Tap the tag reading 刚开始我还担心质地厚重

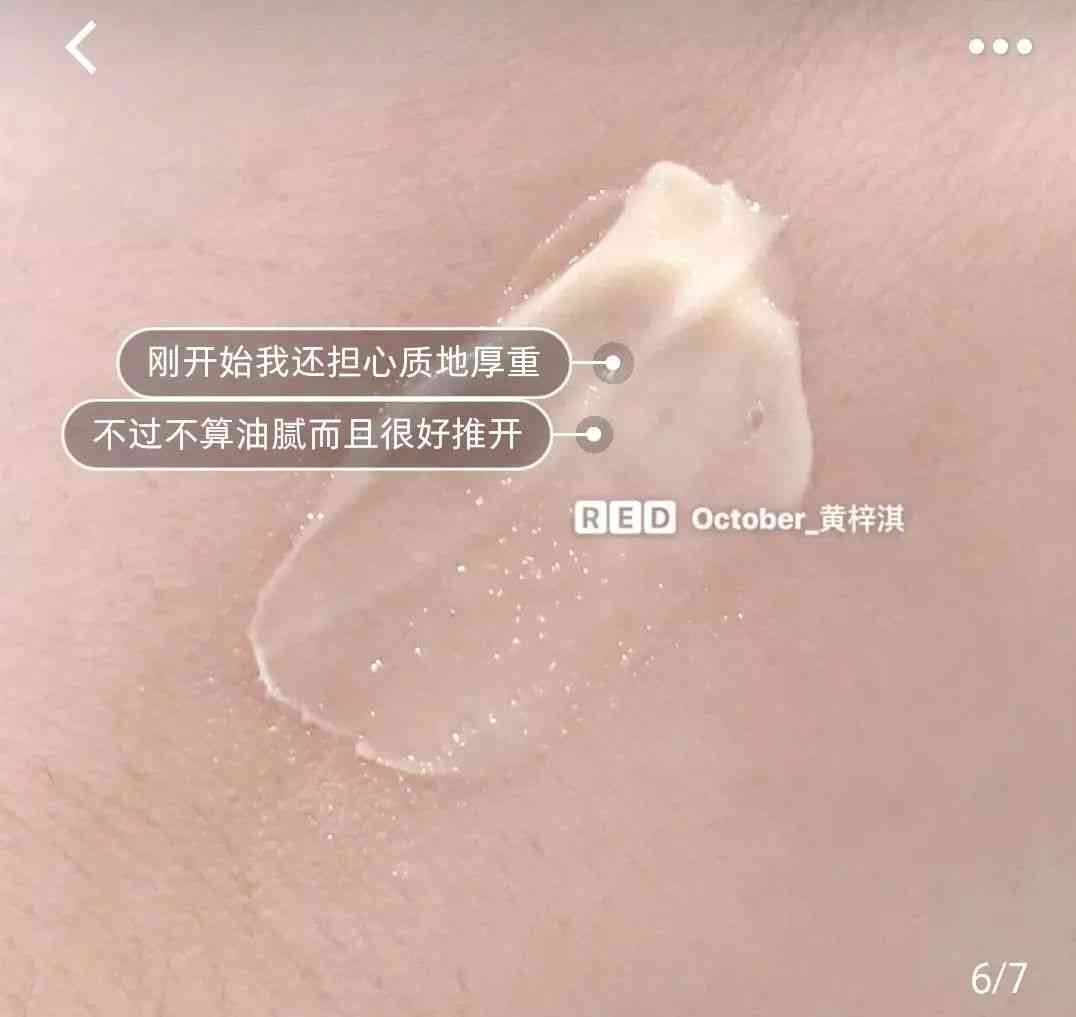pyautogui.click(x=343, y=362)
